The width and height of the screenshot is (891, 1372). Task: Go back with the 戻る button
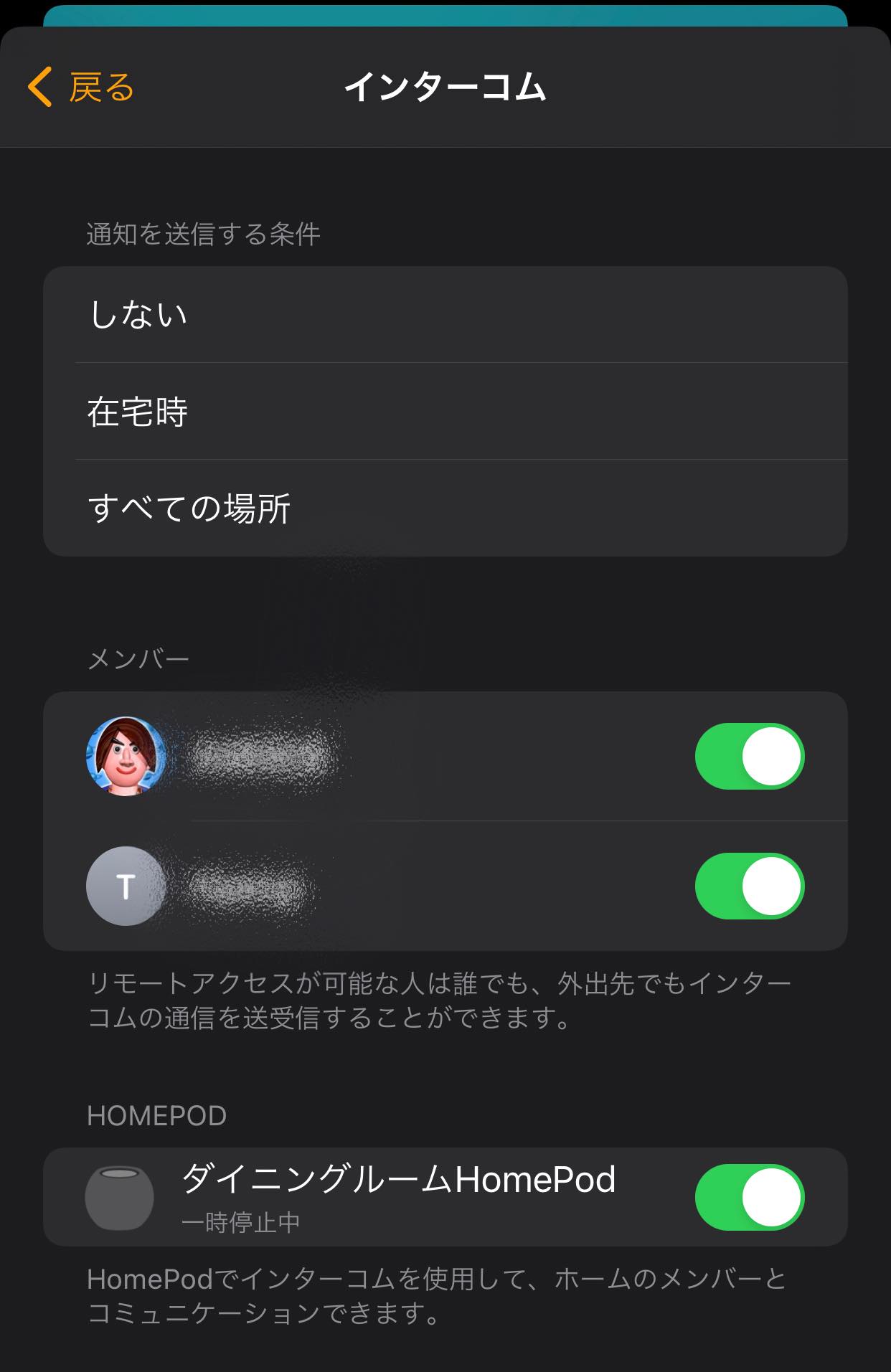click(x=81, y=87)
